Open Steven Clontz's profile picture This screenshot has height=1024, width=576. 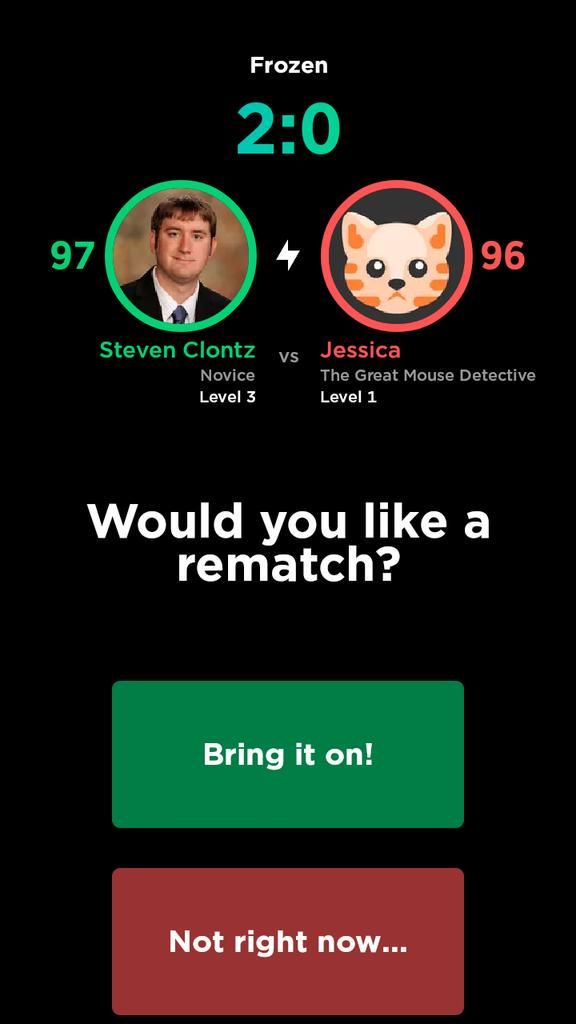tap(181, 255)
